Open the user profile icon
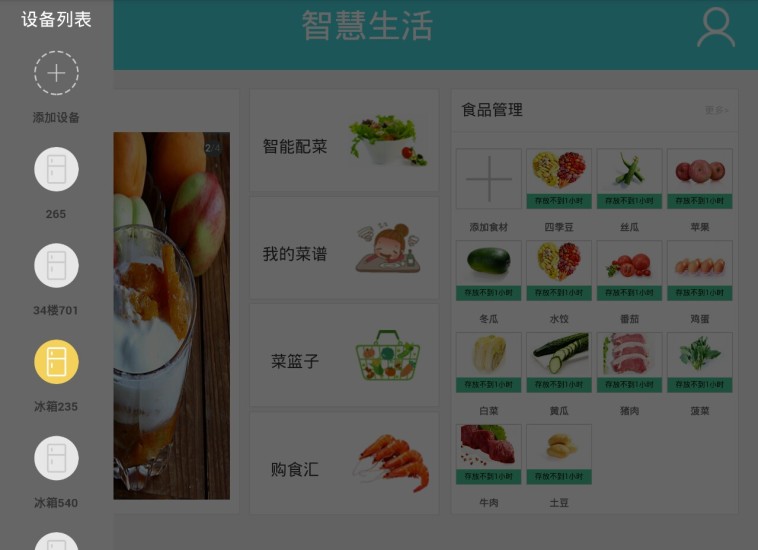Screen dimensions: 758x550 click(x=715, y=28)
